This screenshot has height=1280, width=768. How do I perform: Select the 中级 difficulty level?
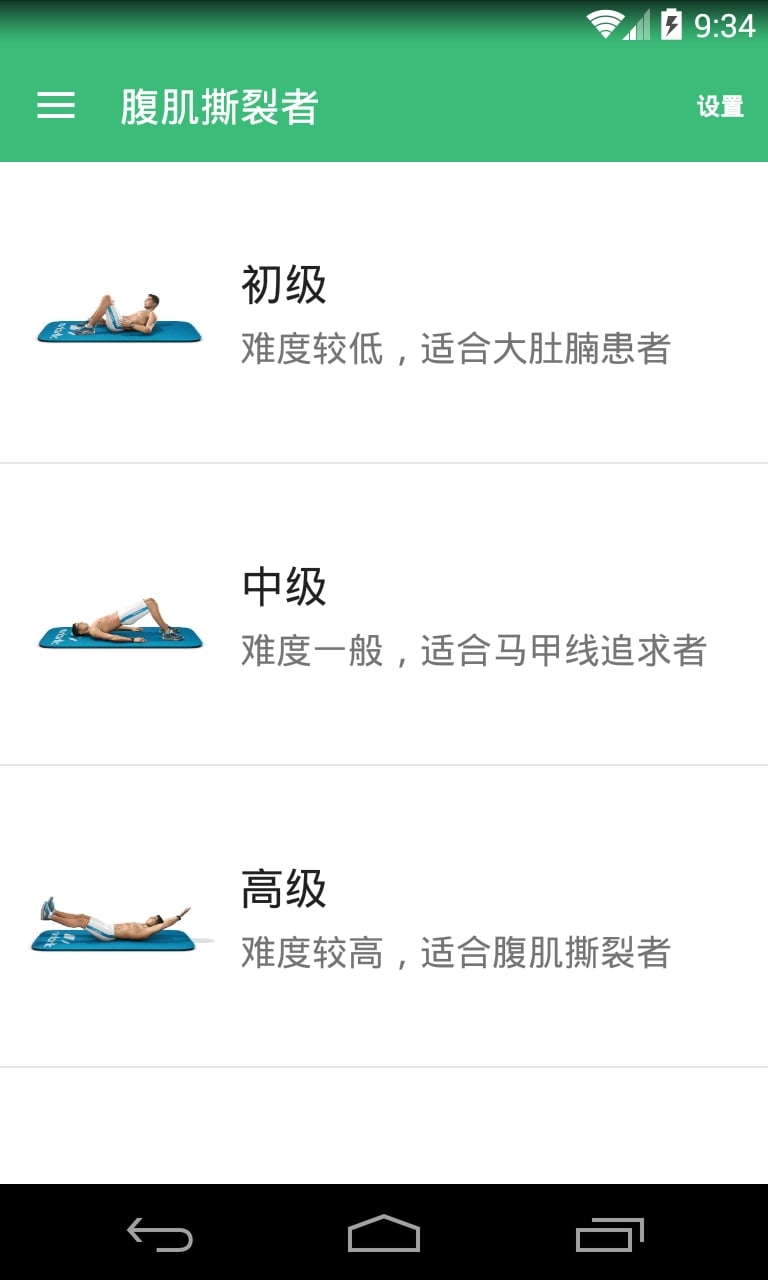(283, 587)
